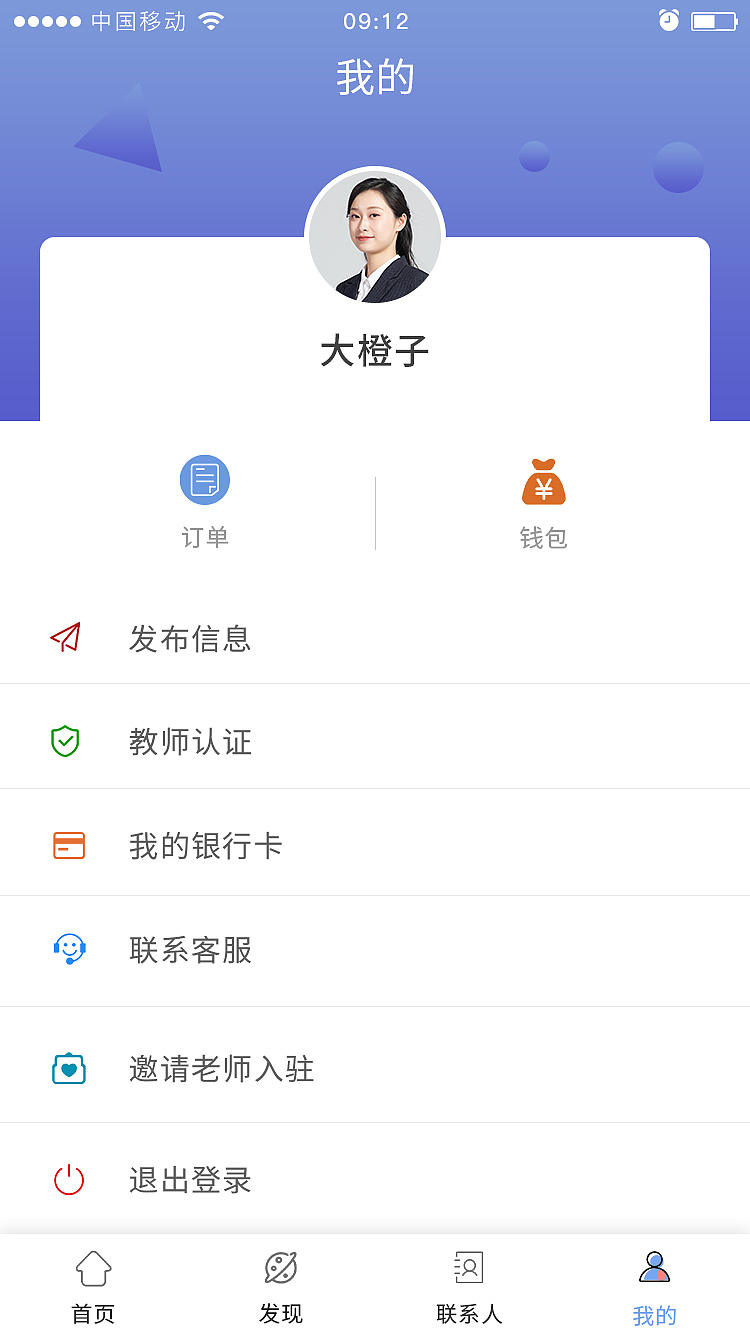The image size is (750, 1334).
Task: Tap the username 大橙子
Action: coord(375,352)
